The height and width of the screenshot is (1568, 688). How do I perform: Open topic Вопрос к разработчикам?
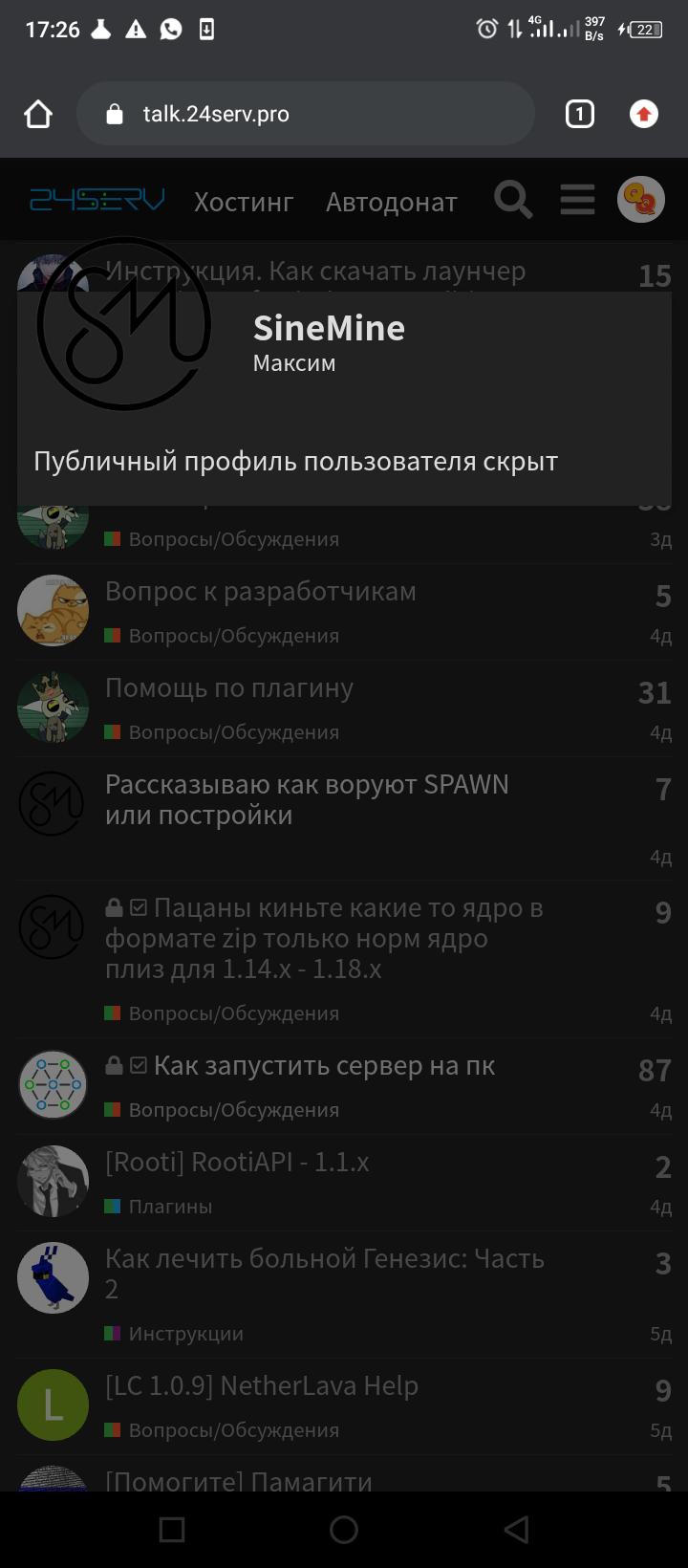(261, 592)
